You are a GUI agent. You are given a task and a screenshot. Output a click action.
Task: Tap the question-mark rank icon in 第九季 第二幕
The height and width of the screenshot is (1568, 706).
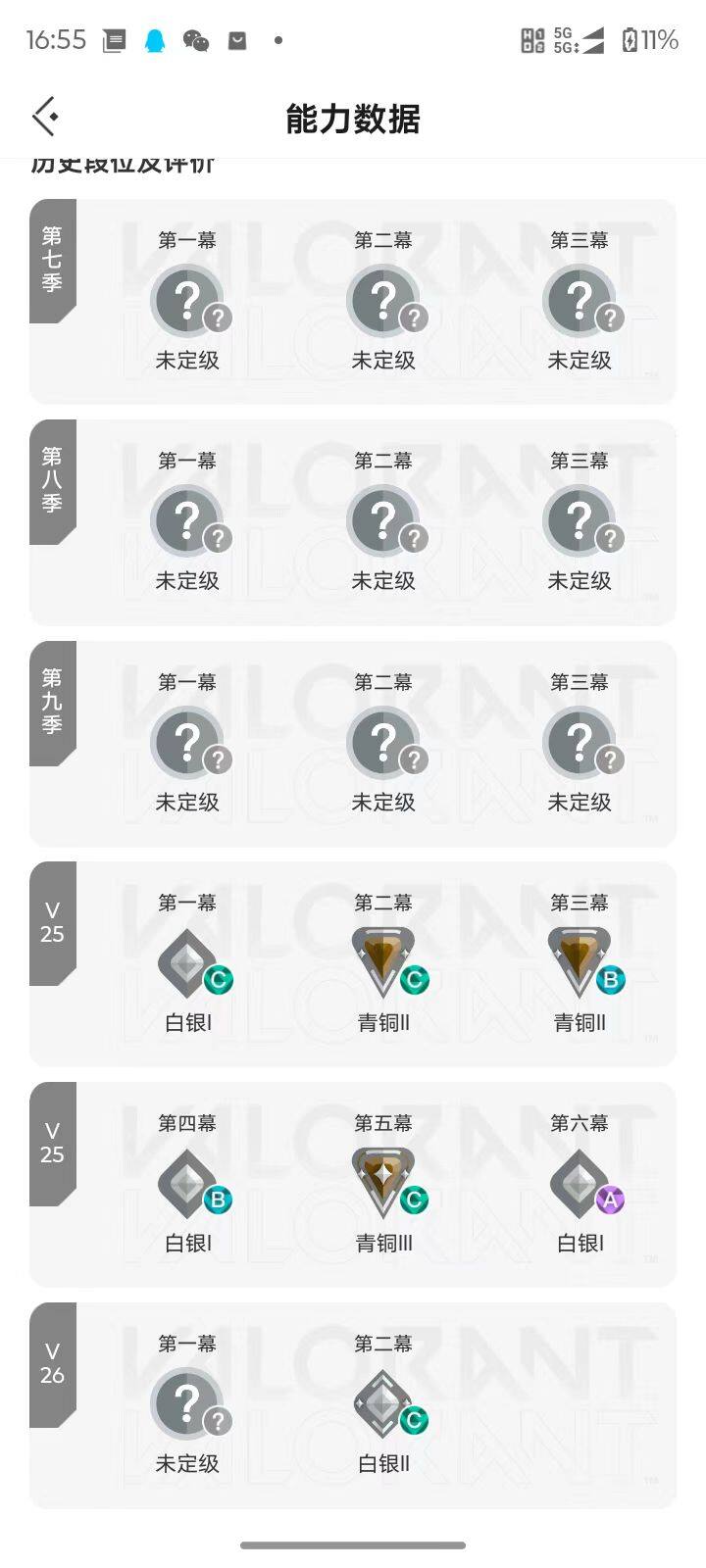384,742
